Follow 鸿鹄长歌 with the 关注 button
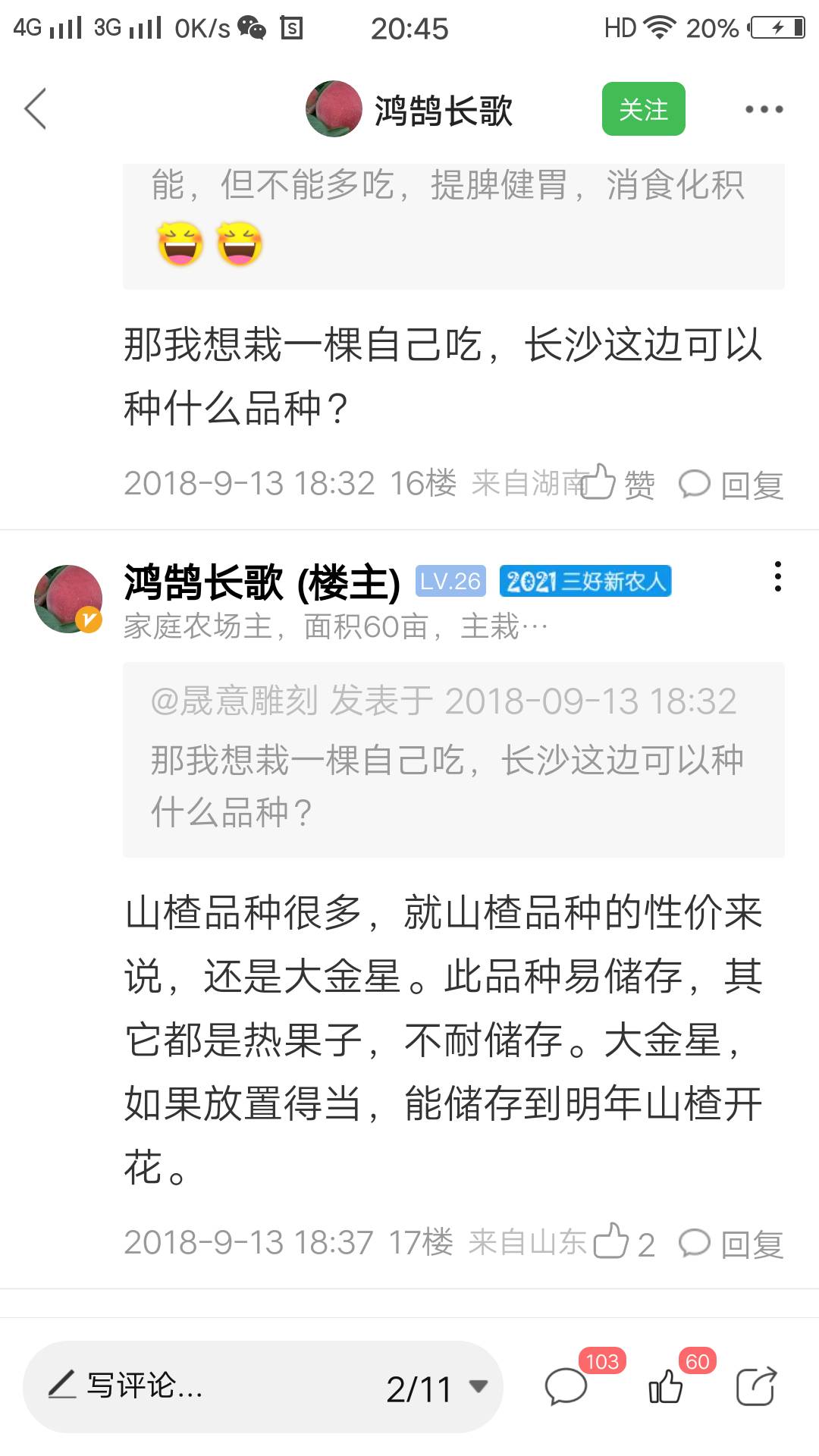This screenshot has height=1456, width=819. [x=643, y=109]
